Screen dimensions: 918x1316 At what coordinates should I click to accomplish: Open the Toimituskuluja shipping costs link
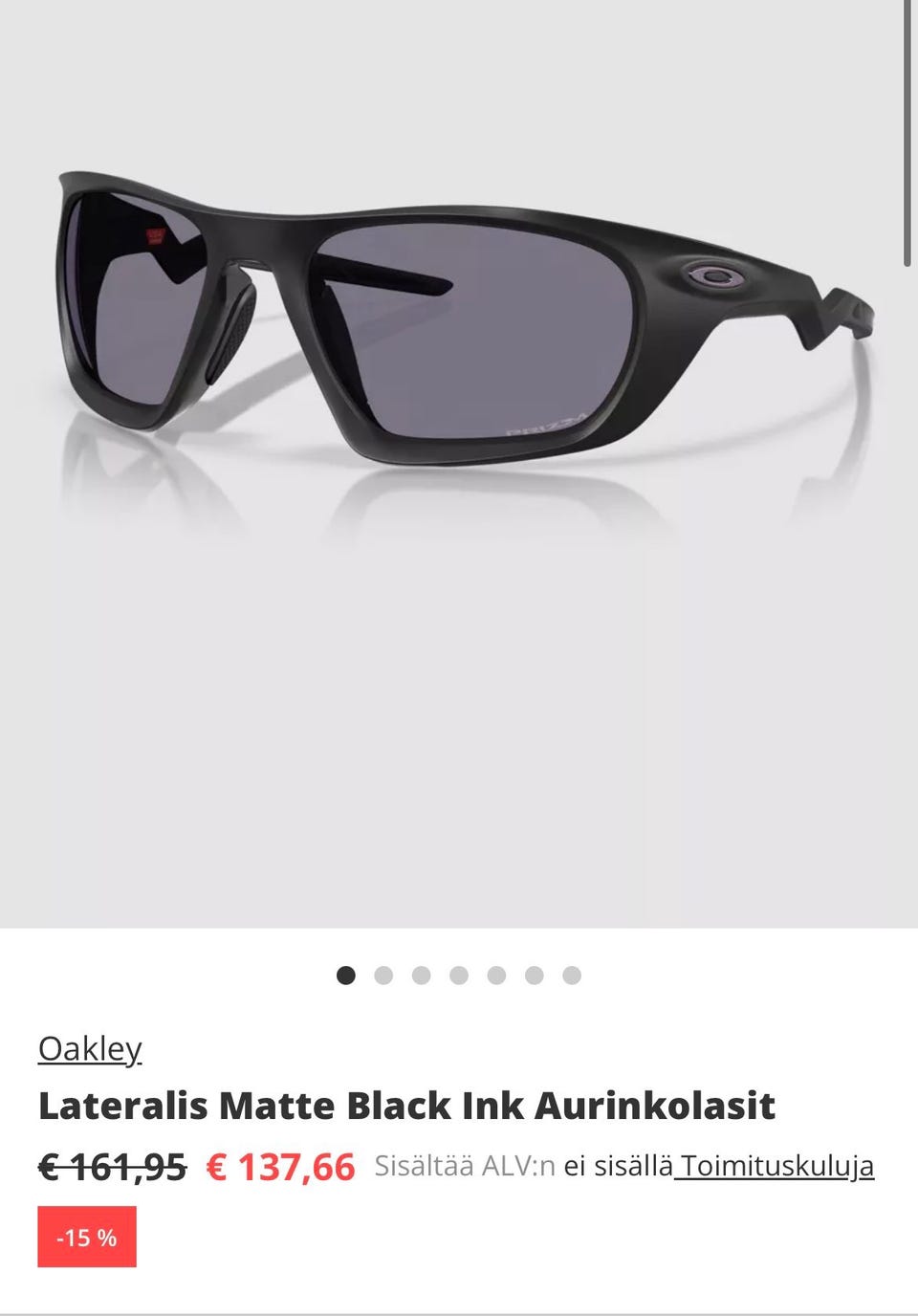pyautogui.click(x=776, y=1167)
